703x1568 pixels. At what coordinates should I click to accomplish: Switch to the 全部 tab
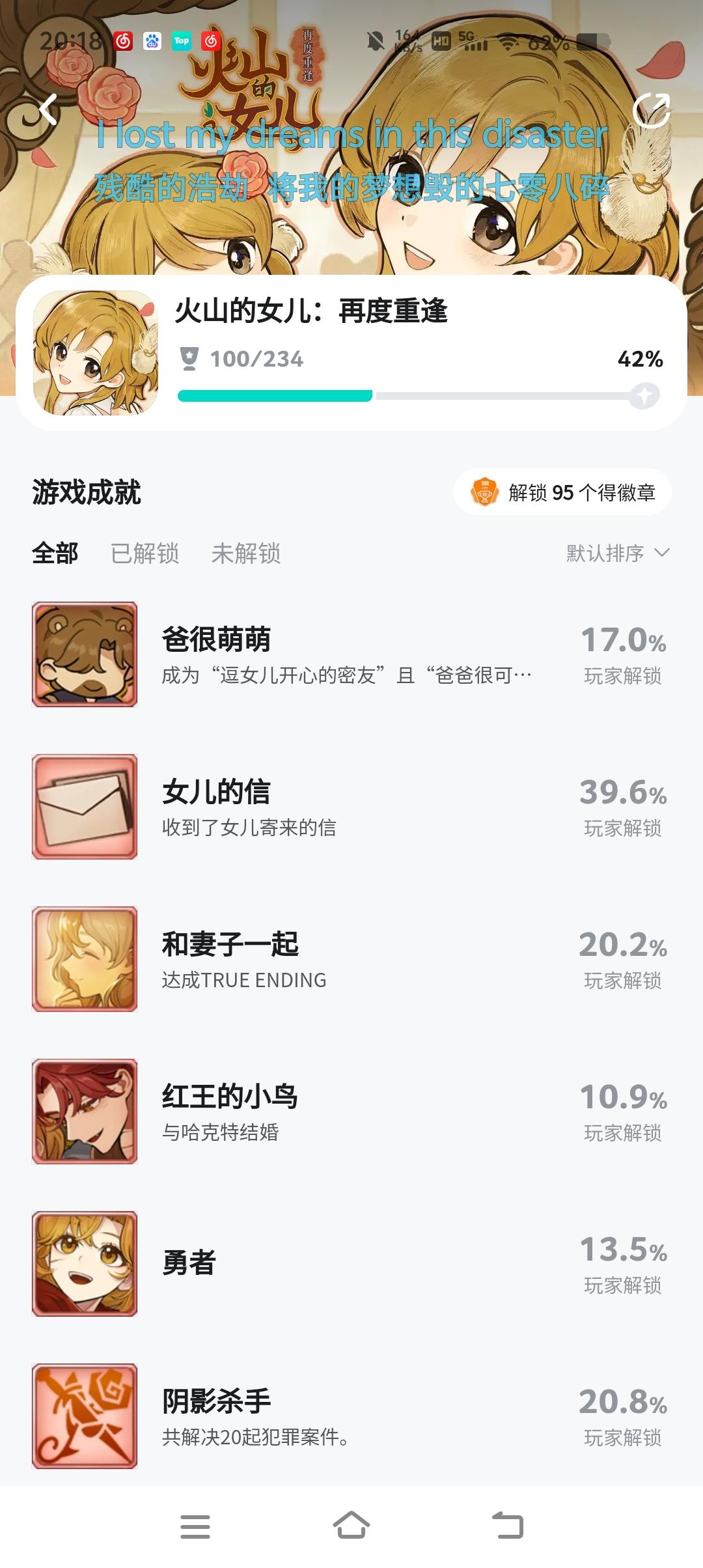tap(55, 553)
